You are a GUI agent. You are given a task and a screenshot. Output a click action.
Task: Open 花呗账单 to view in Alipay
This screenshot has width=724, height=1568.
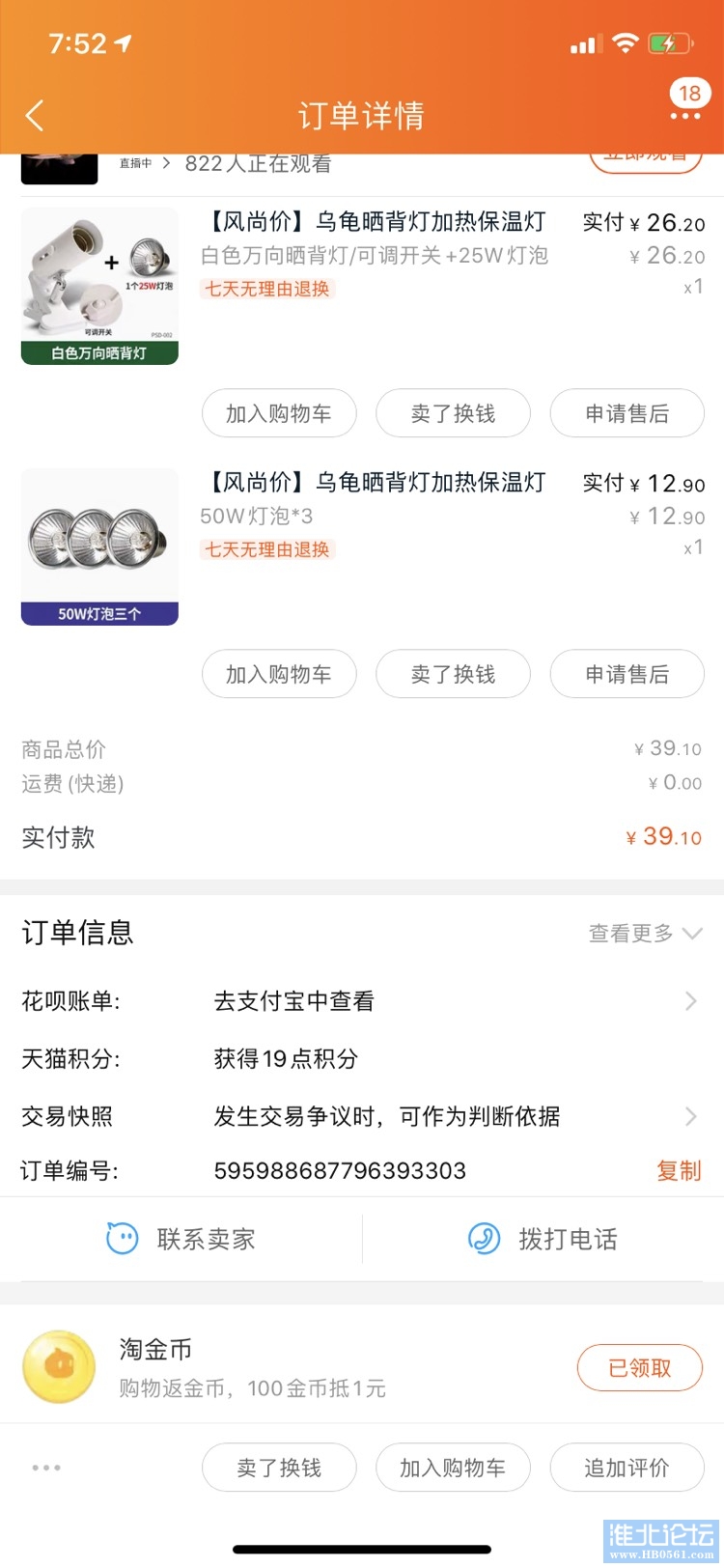click(454, 1001)
